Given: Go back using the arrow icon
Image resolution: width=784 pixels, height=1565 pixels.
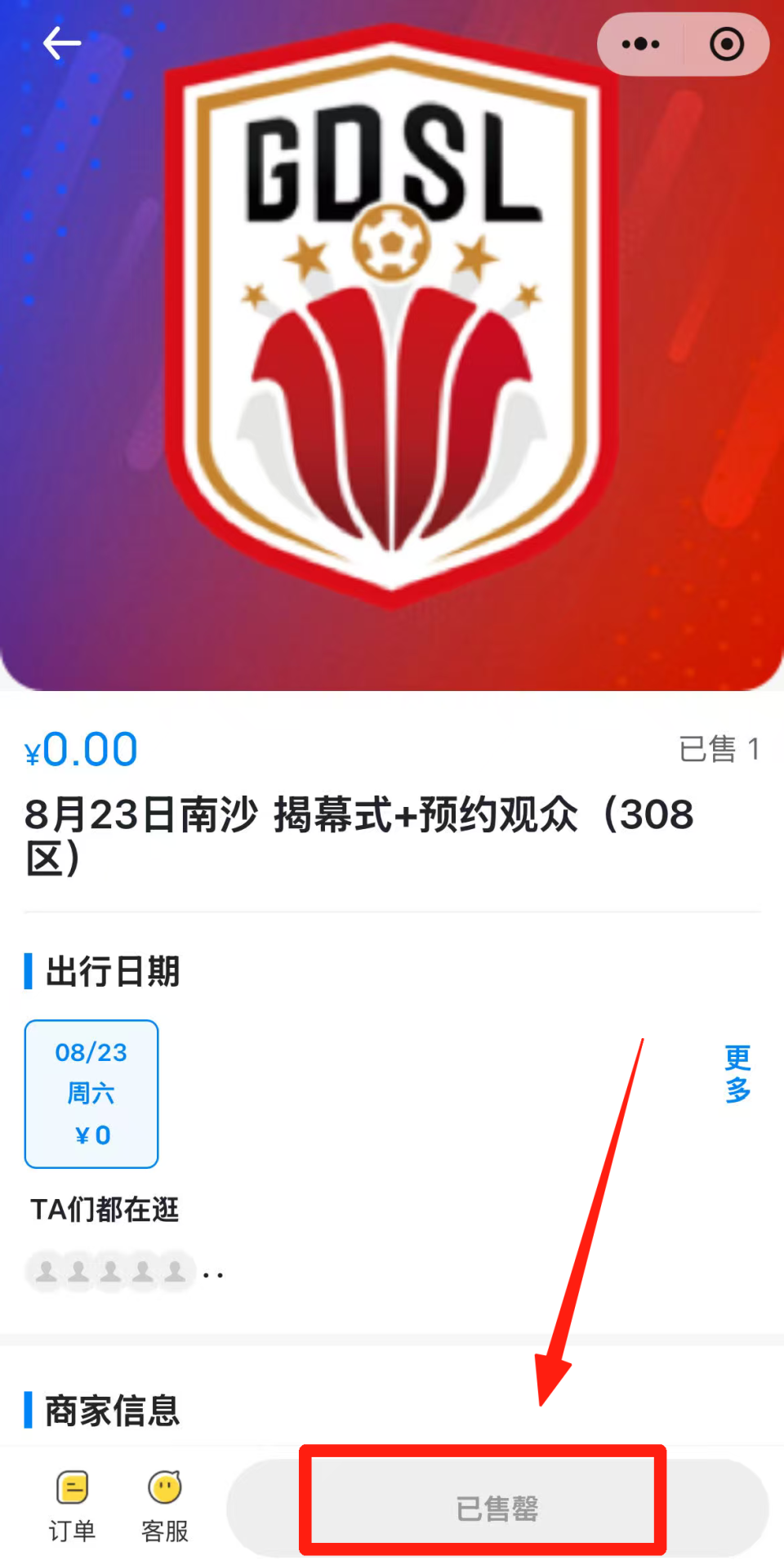Looking at the screenshot, I should pyautogui.click(x=62, y=43).
